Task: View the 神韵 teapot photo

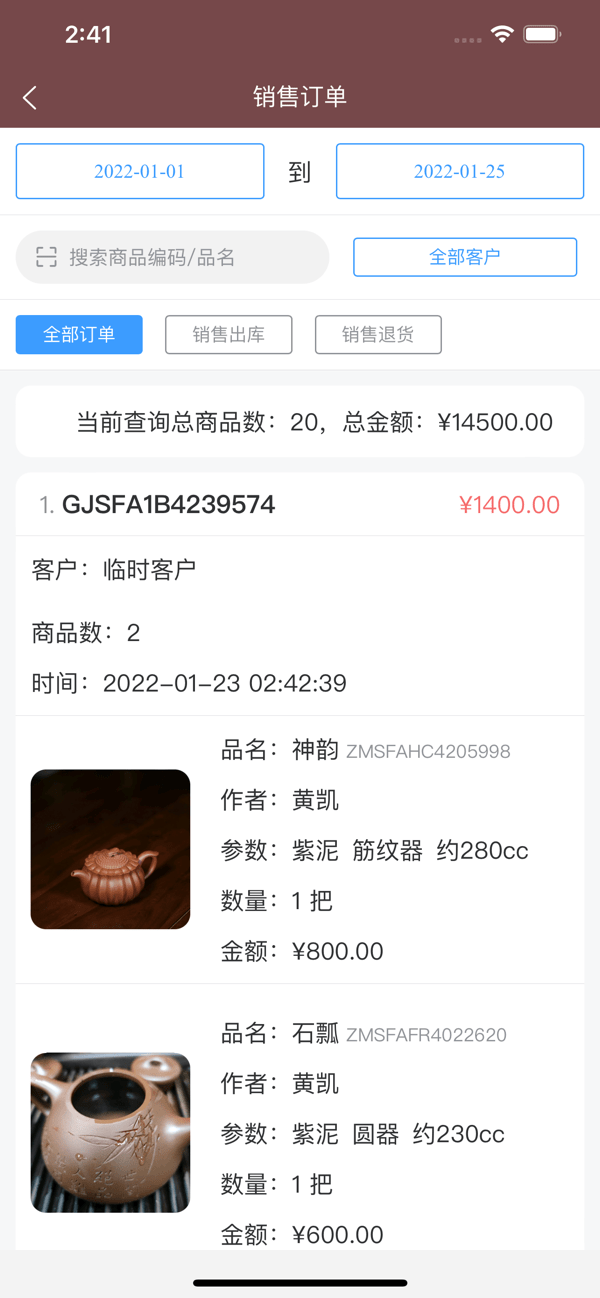Action: click(x=111, y=849)
